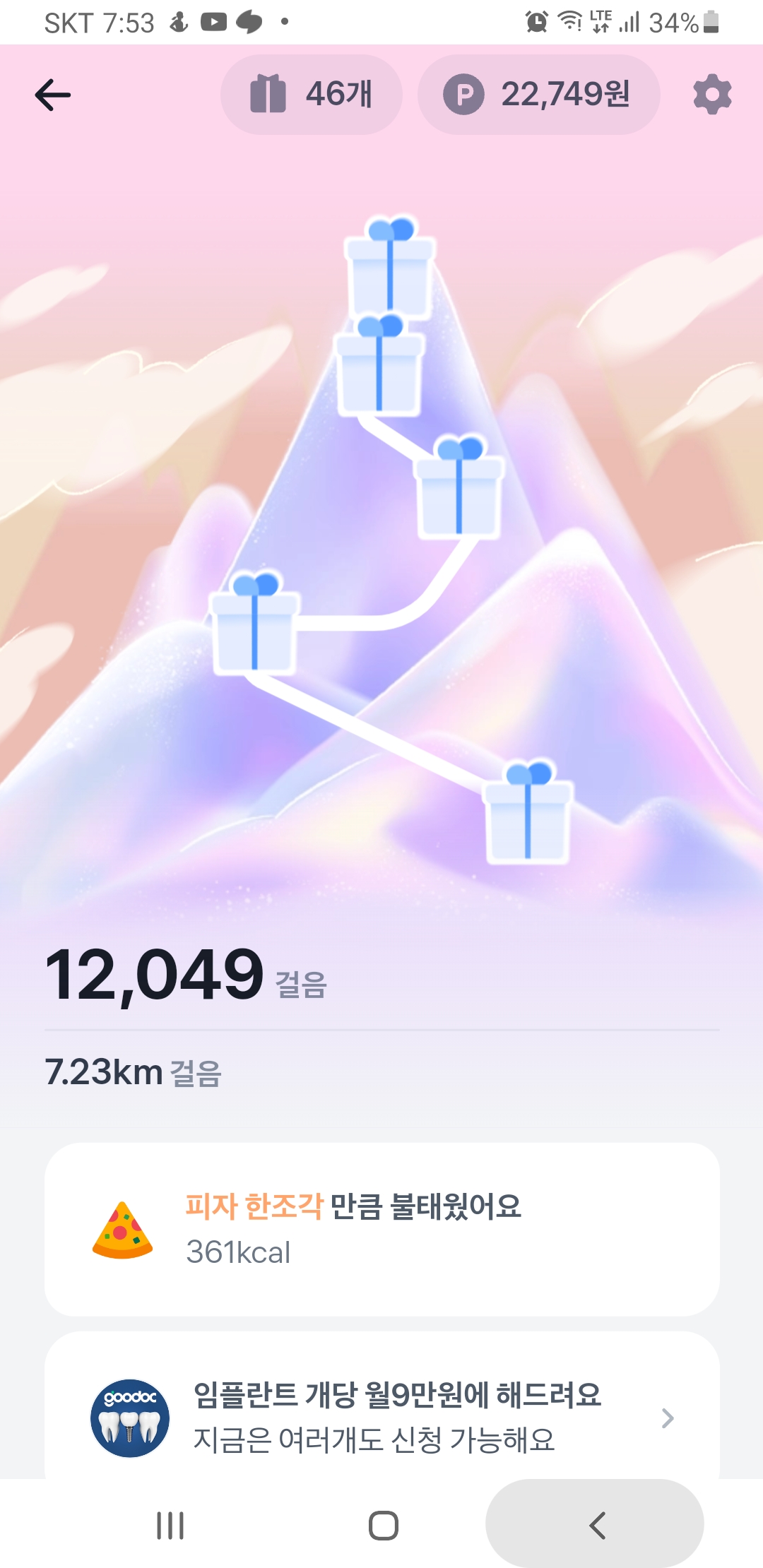
Task: Go back using the top-left arrow
Action: [53, 95]
